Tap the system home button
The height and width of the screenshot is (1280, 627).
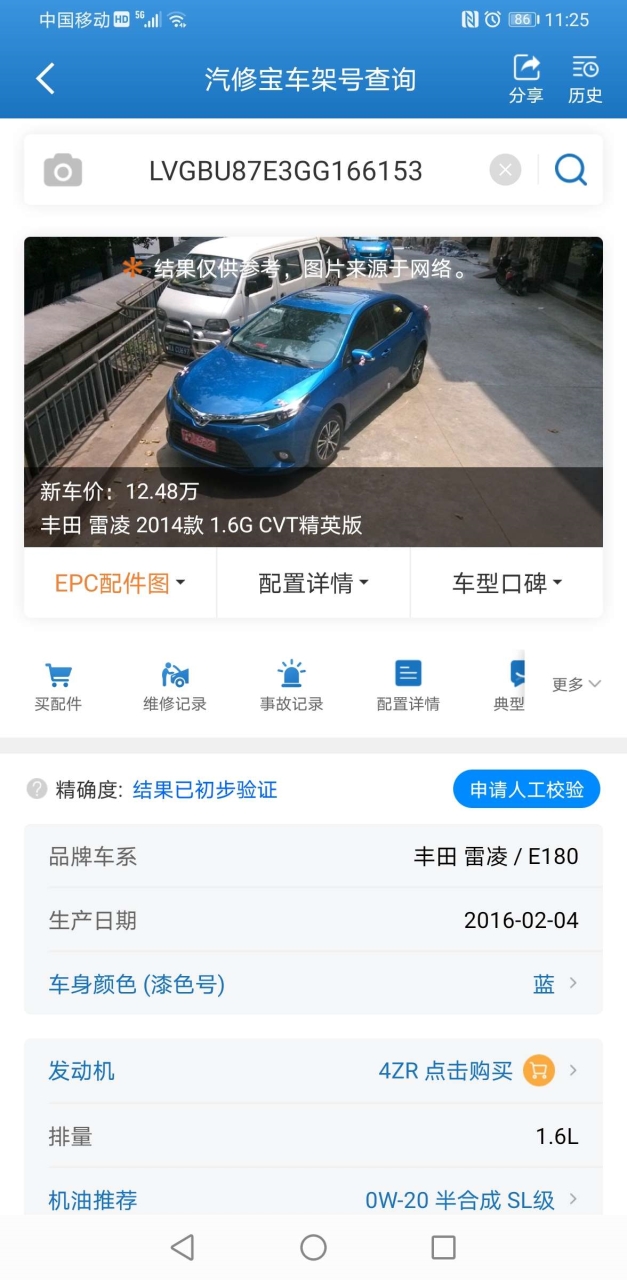coord(314,1247)
